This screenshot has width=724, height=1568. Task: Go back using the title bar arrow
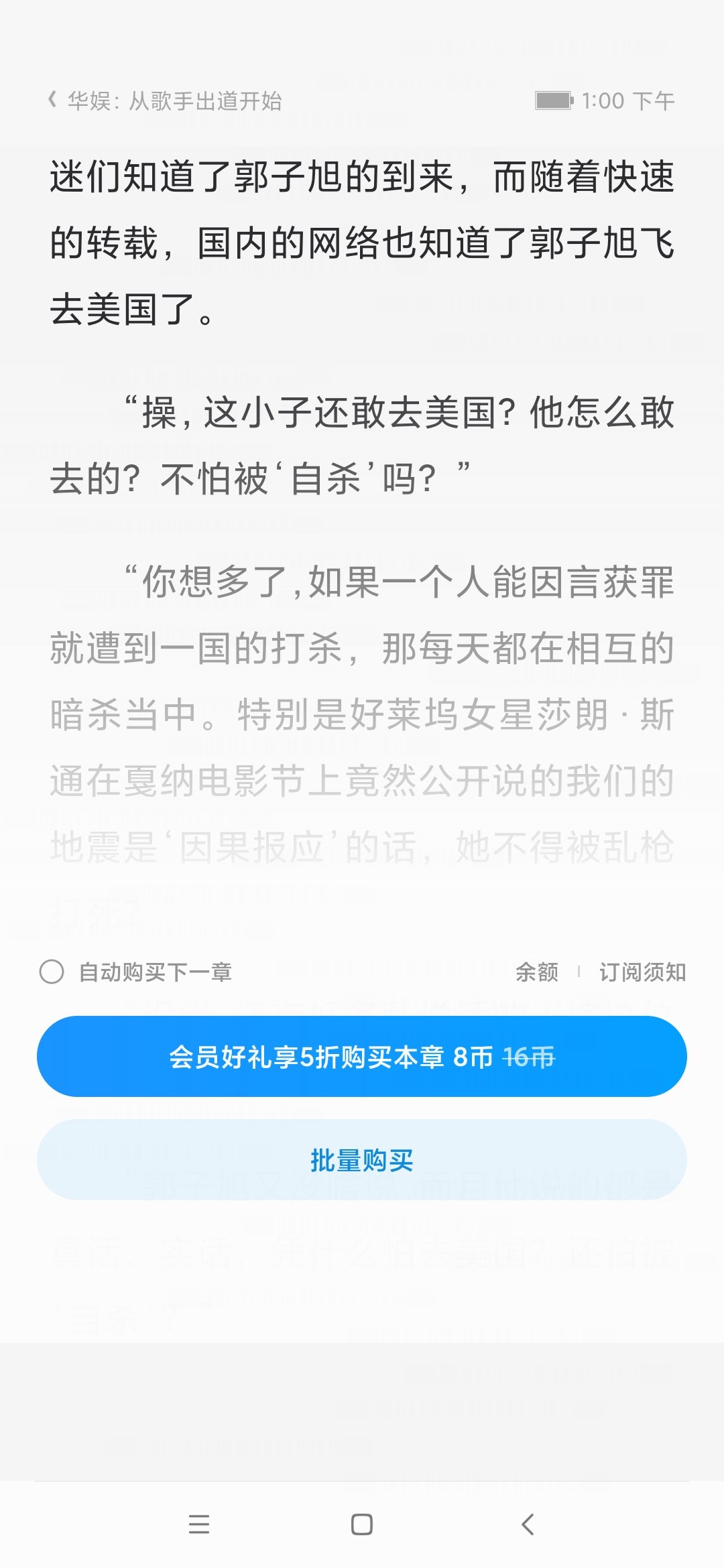[x=52, y=101]
